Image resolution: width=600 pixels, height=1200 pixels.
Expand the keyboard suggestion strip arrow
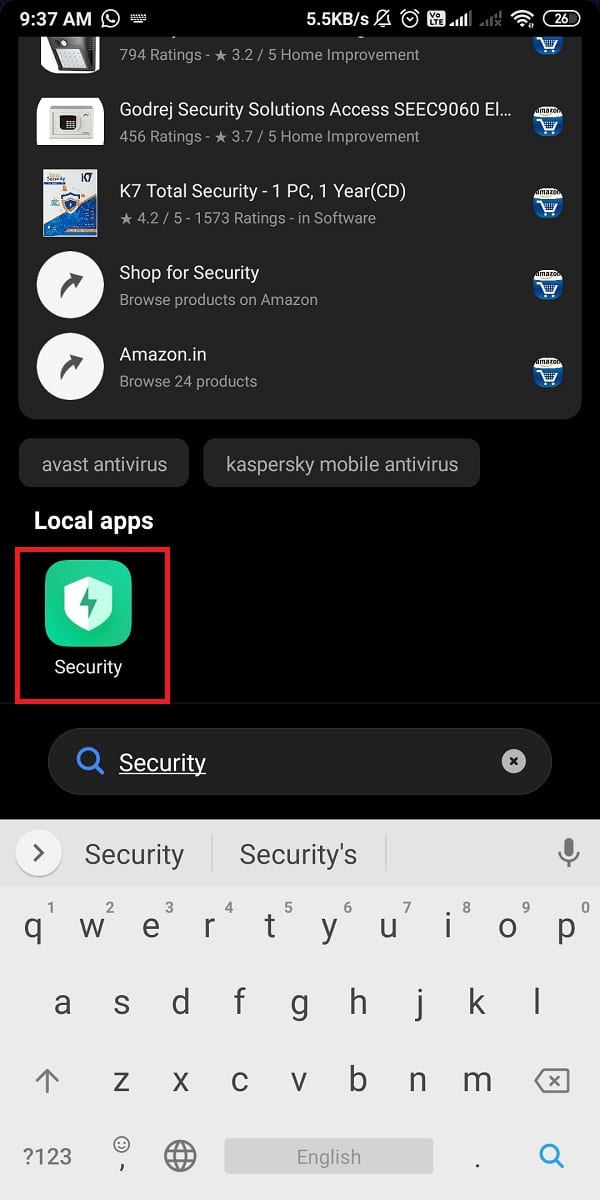[39, 853]
